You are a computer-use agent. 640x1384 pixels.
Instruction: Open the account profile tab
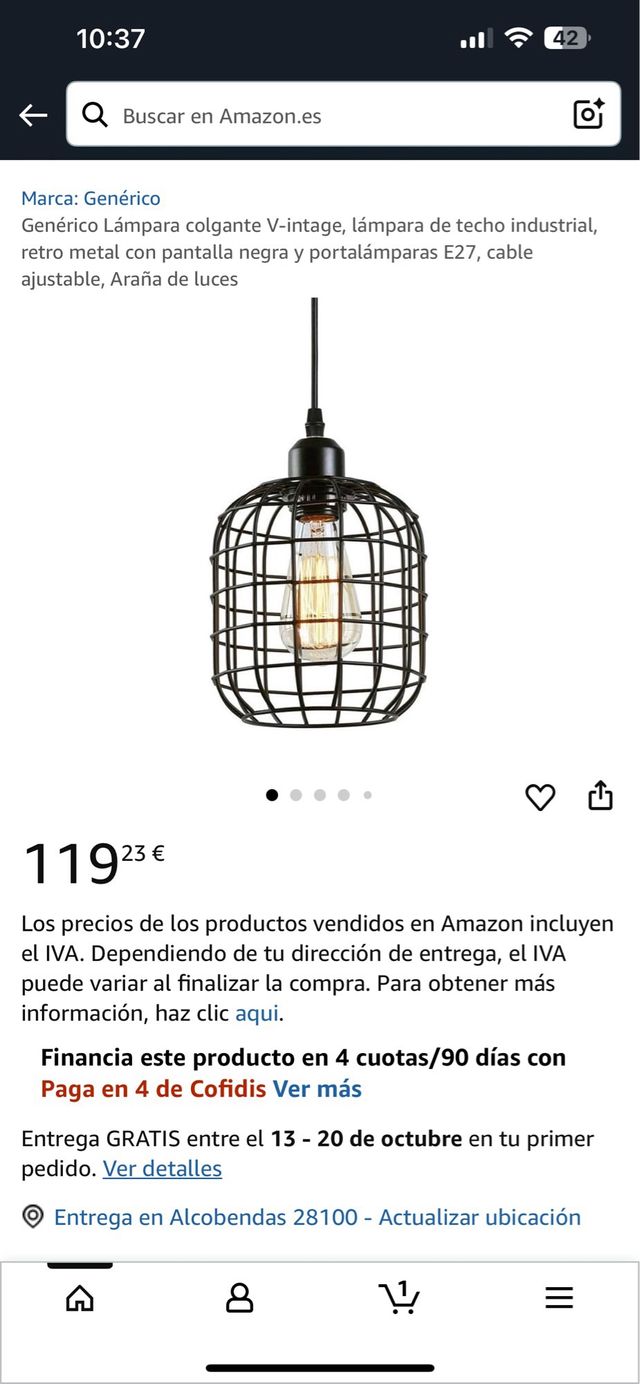pos(240,1298)
